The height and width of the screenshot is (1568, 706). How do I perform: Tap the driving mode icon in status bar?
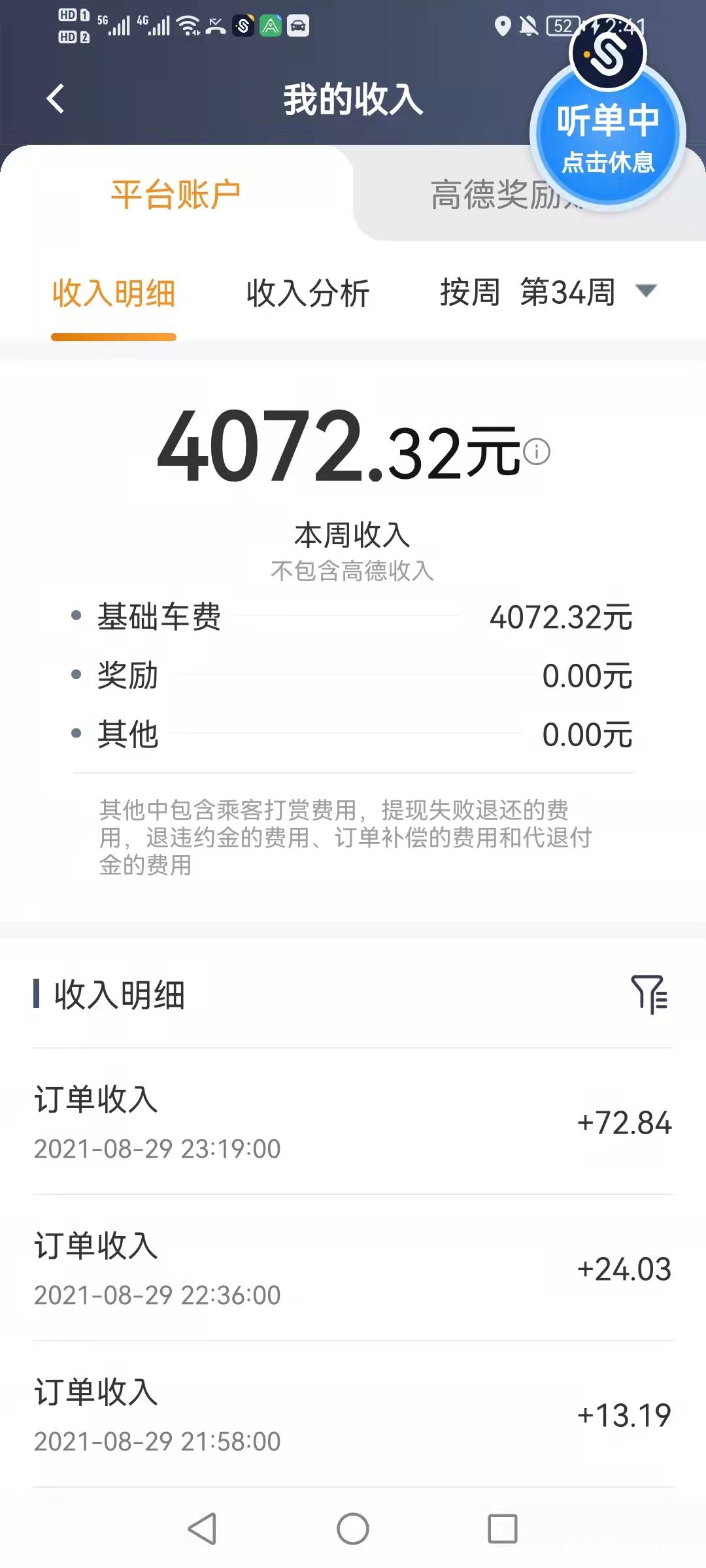point(299,26)
